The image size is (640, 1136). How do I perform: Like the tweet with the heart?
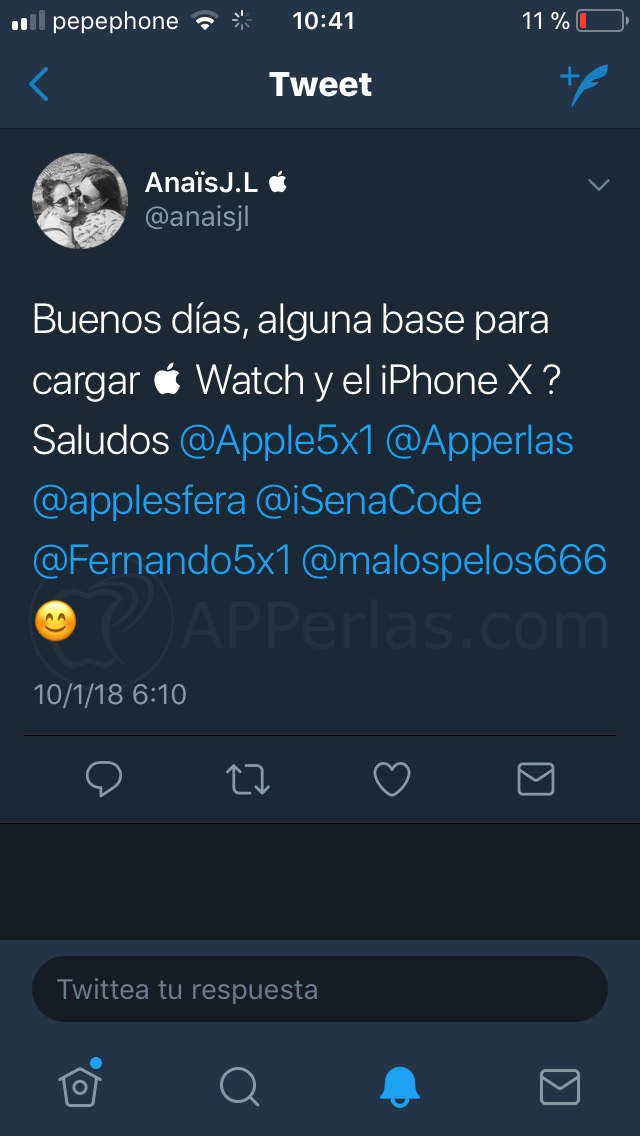(x=391, y=779)
